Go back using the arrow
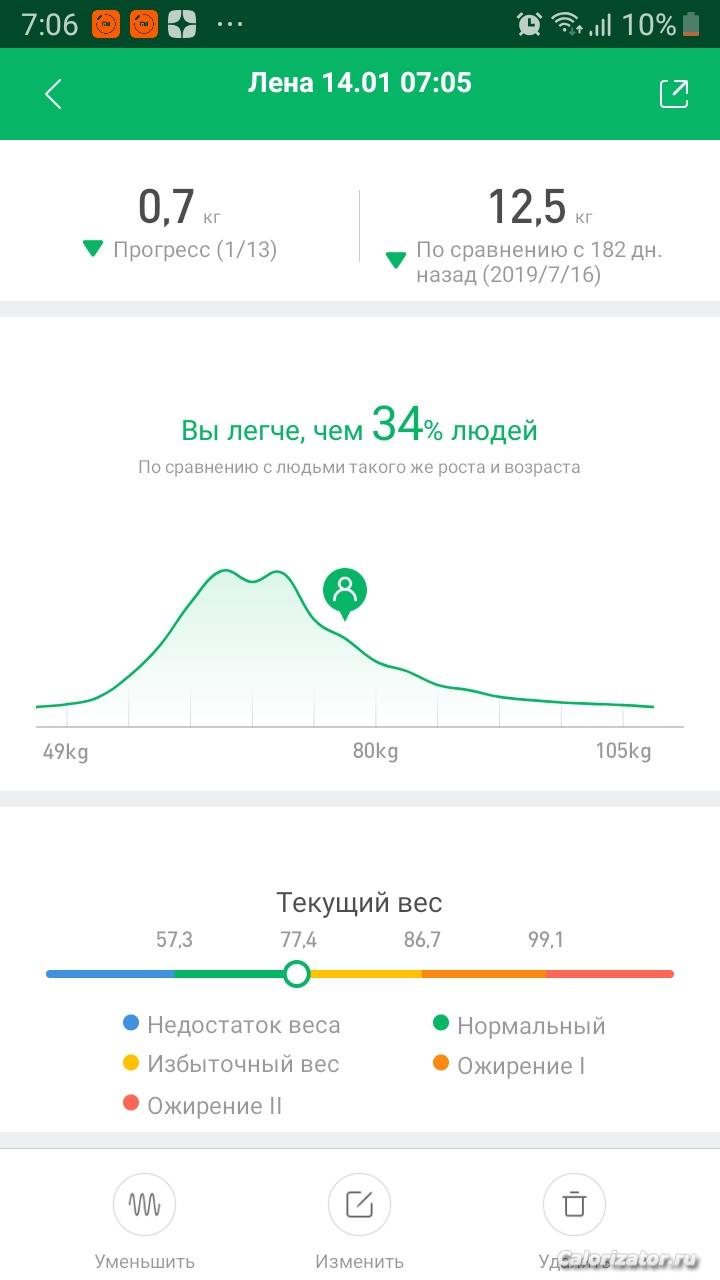 tap(53, 94)
